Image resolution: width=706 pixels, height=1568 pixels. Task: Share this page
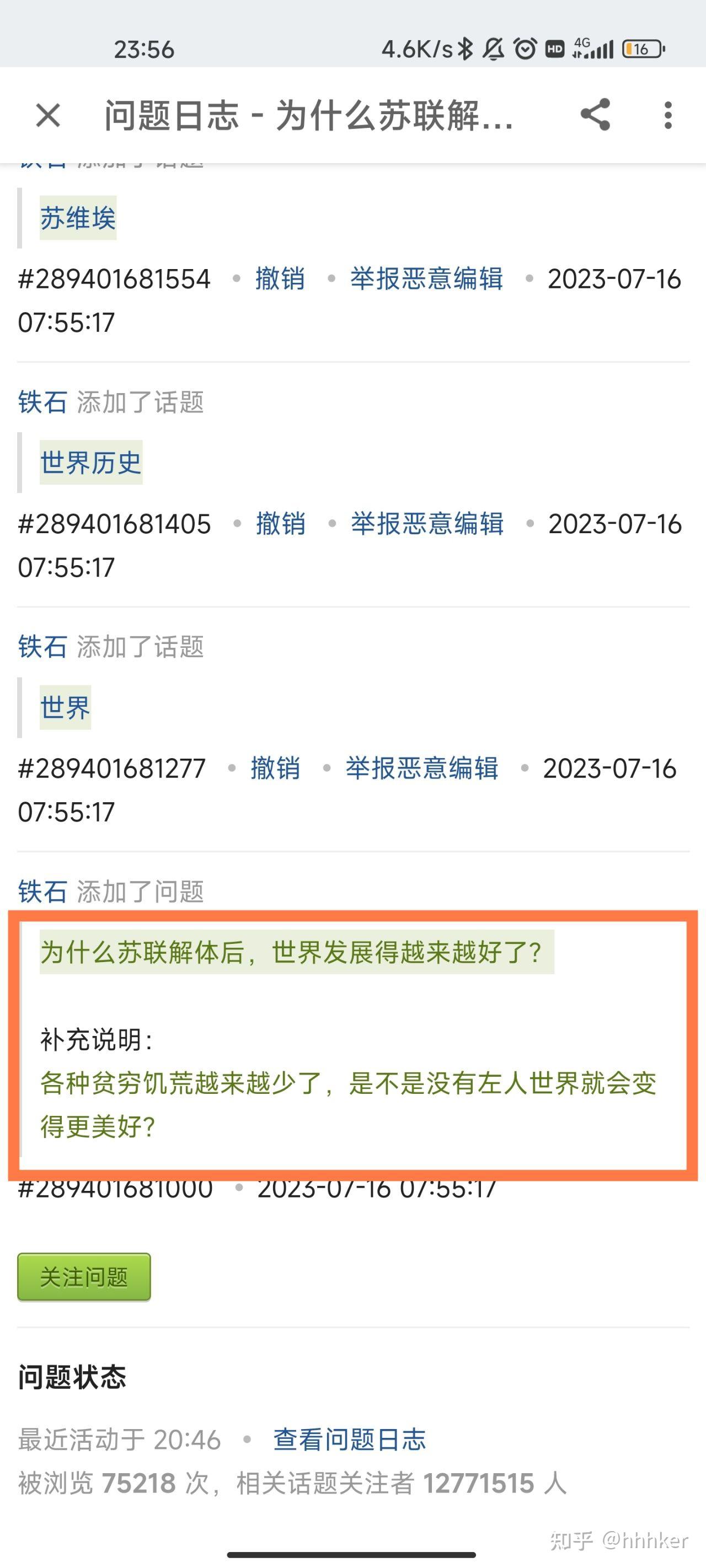[595, 115]
